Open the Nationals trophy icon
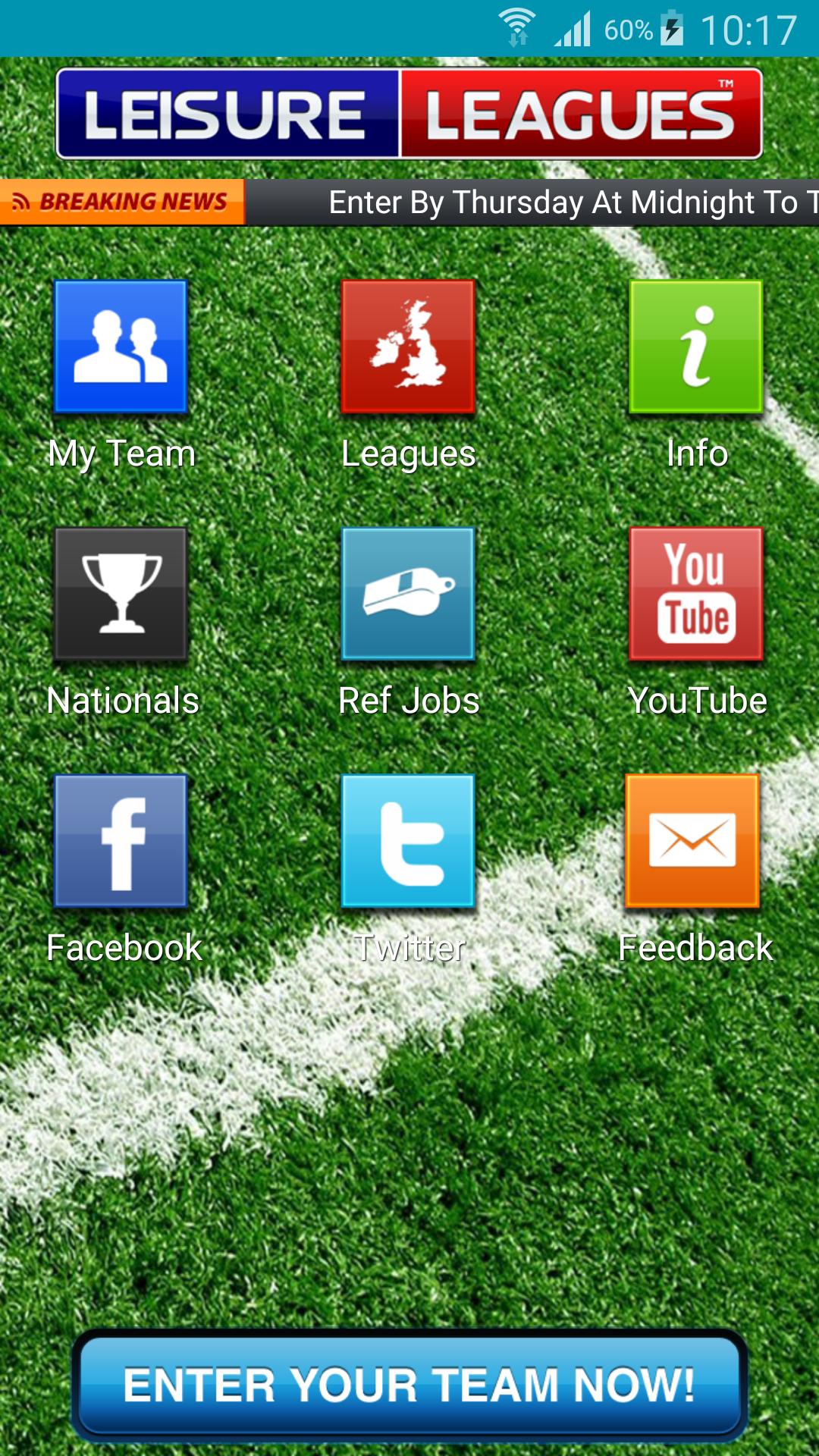Image resolution: width=819 pixels, height=1456 pixels. 121,594
